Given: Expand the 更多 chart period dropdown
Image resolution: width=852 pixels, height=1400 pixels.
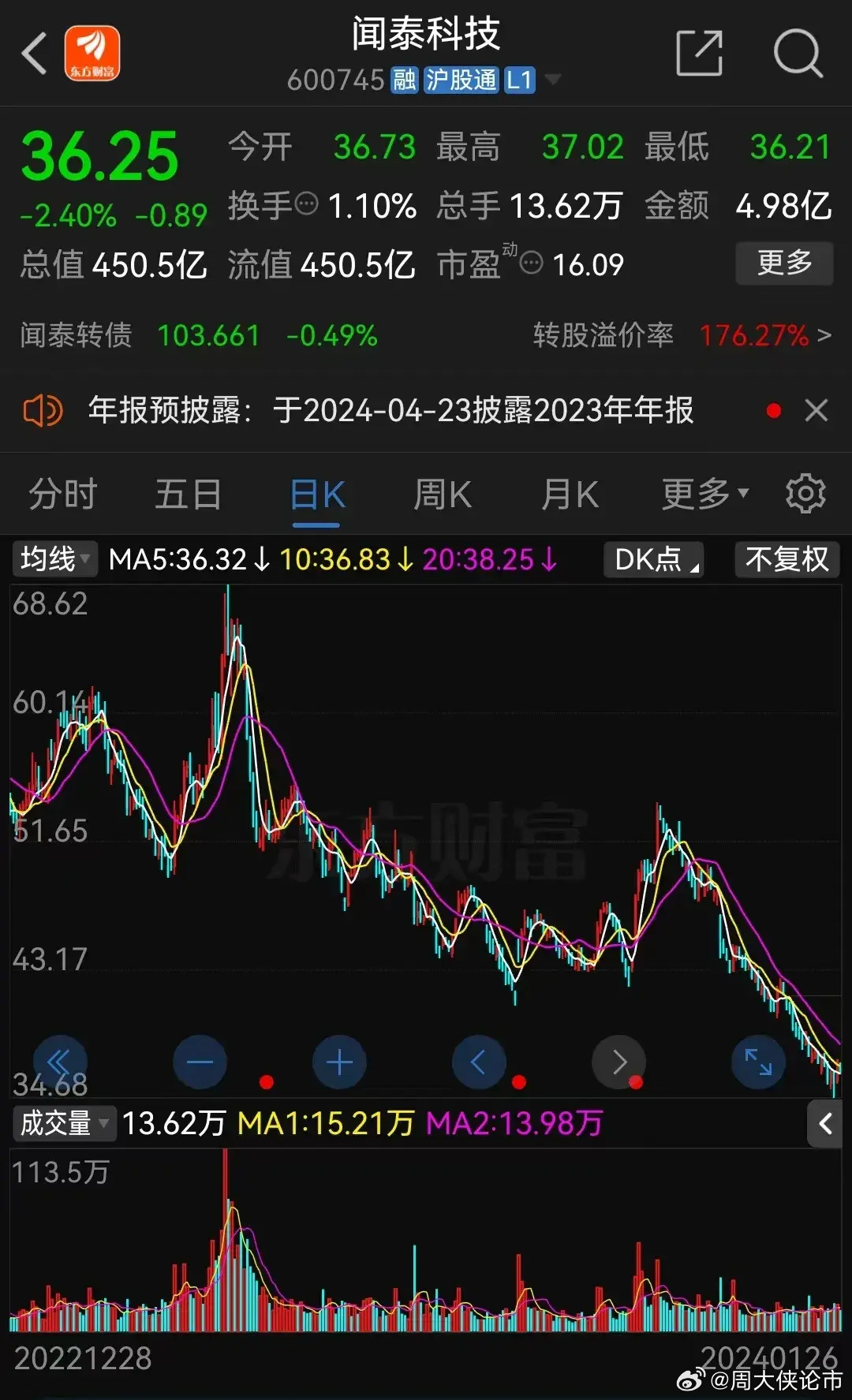Looking at the screenshot, I should pyautogui.click(x=704, y=495).
